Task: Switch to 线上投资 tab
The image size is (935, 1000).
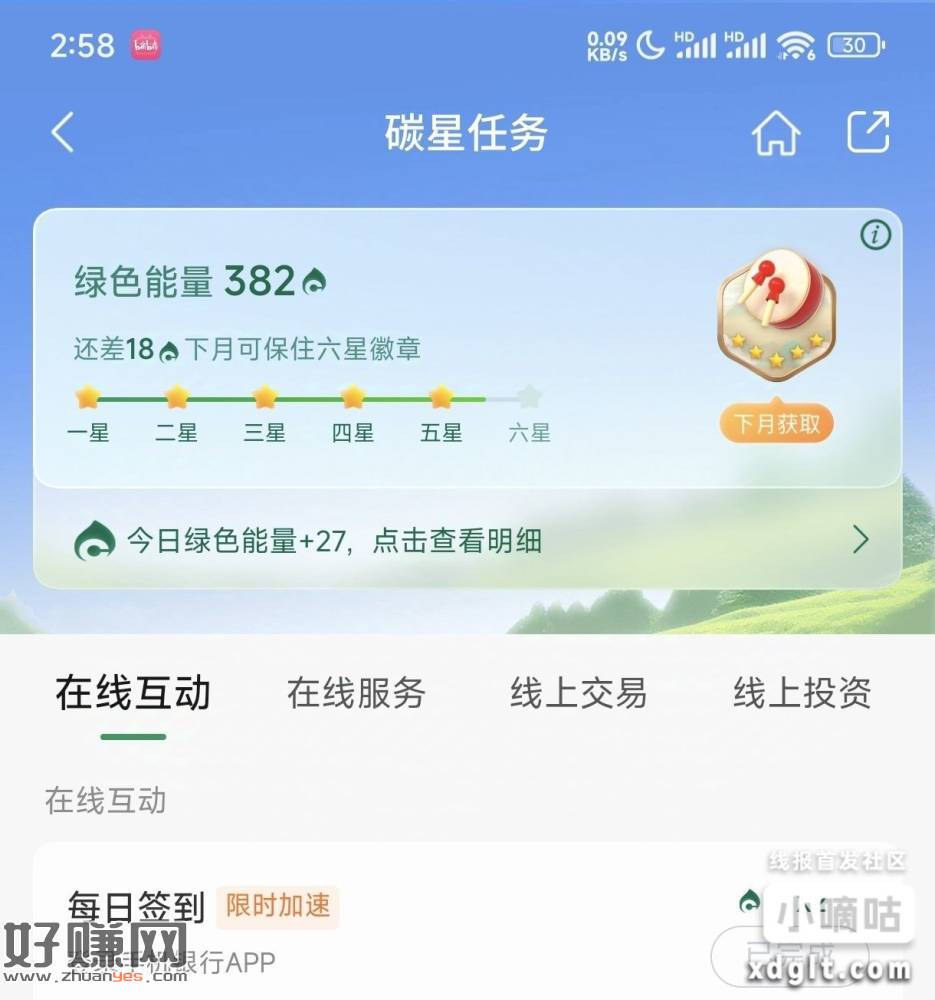Action: click(802, 693)
